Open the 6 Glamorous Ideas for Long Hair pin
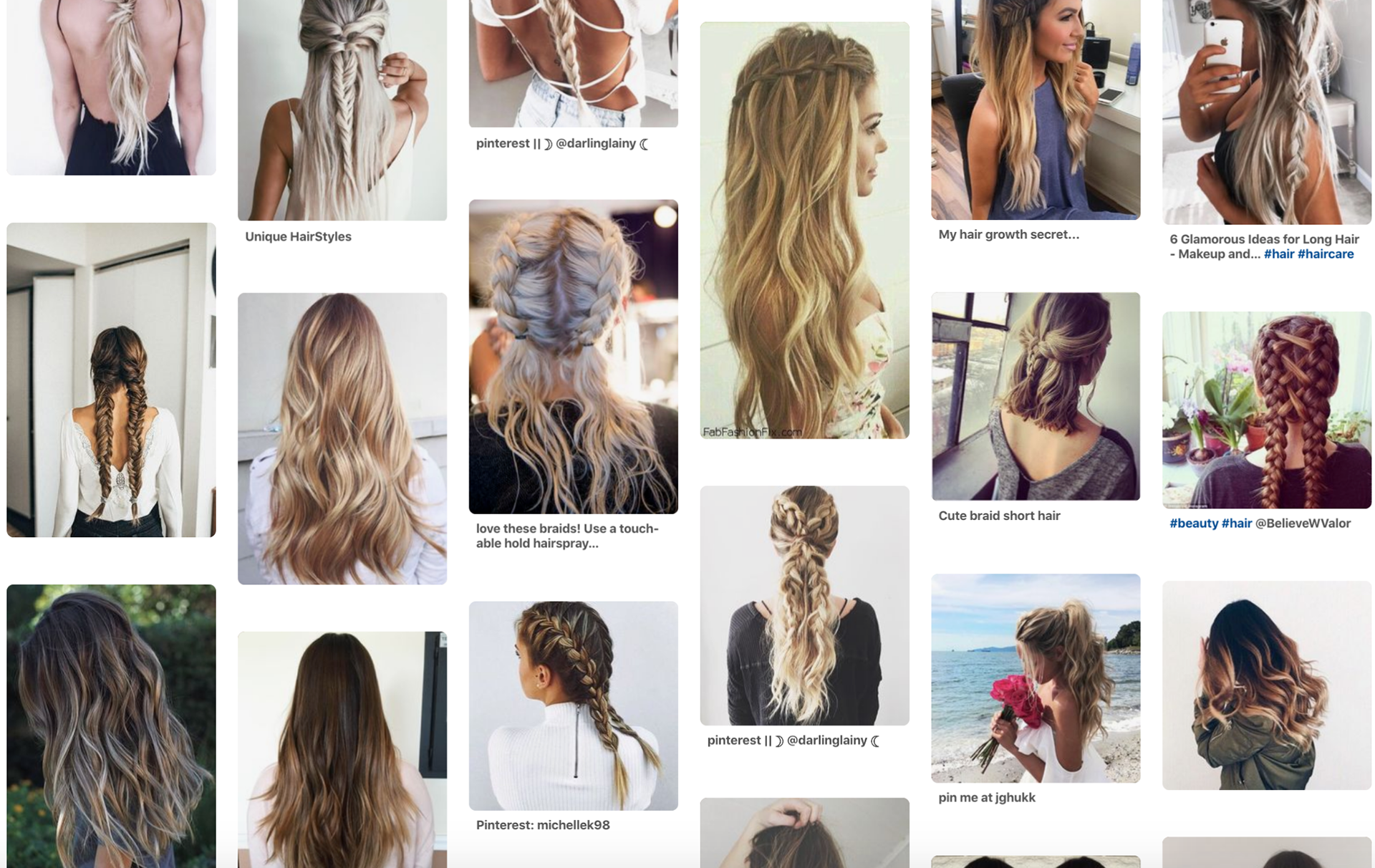 click(1266, 112)
